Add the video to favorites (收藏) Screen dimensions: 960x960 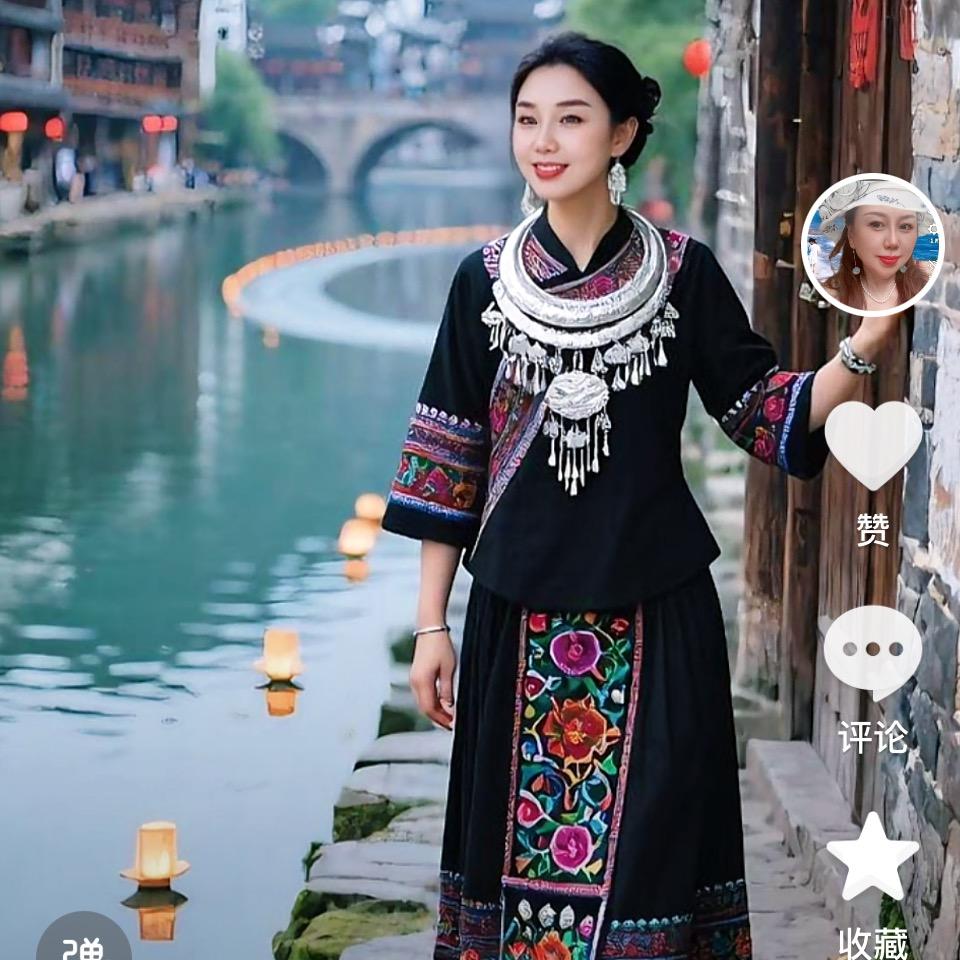pos(872,858)
